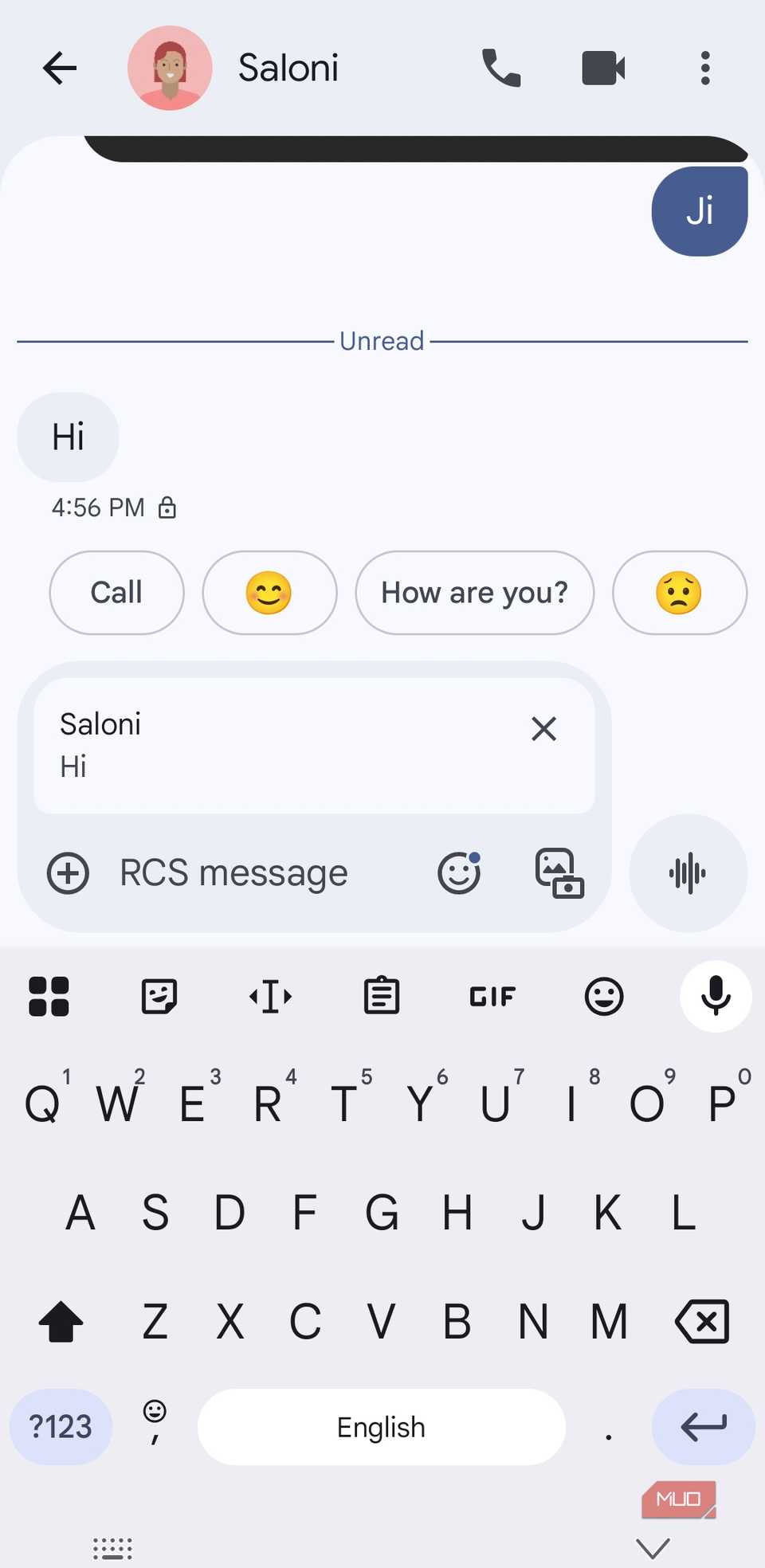Dismiss the Saloni reply preview
Viewport: 765px width, 1568px height.
click(543, 729)
